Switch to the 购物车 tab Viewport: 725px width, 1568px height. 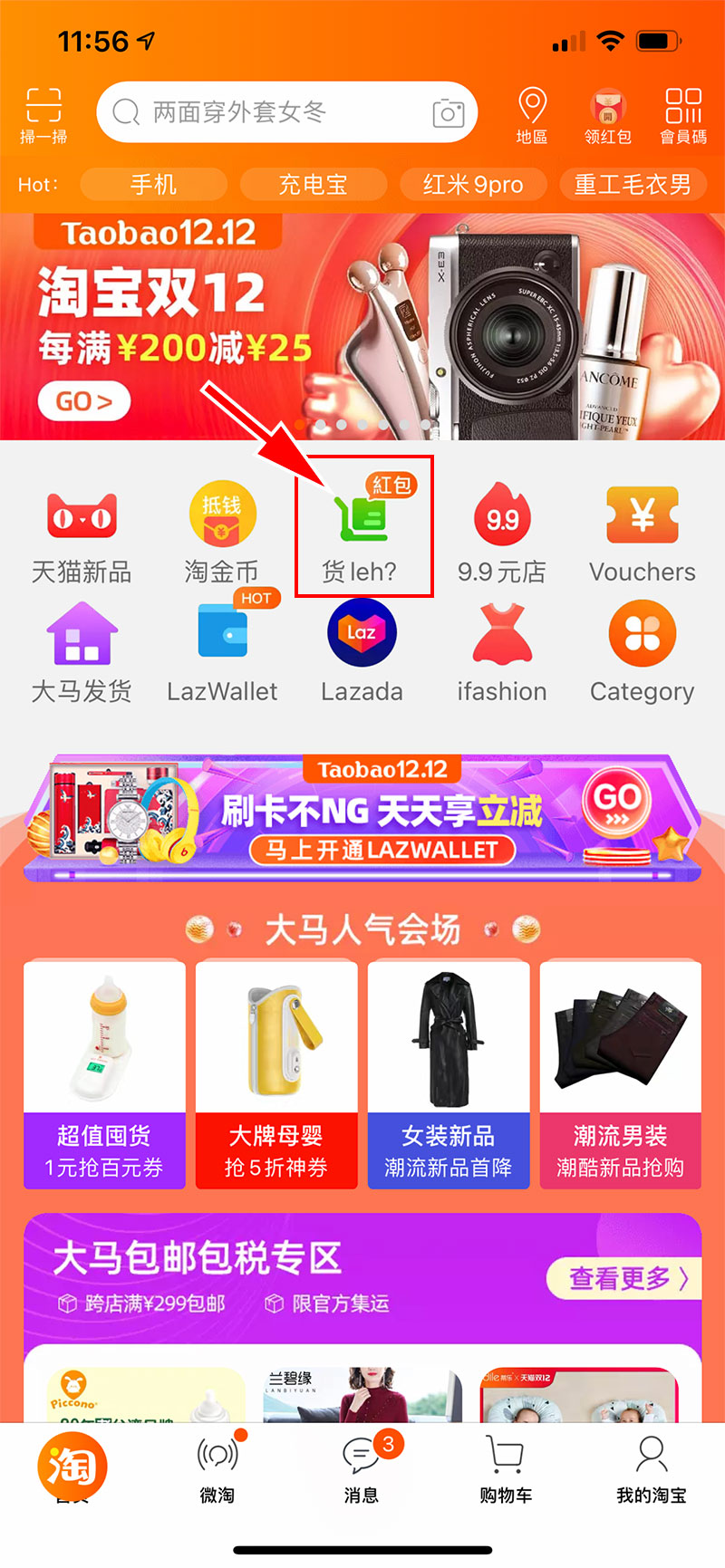click(506, 1469)
